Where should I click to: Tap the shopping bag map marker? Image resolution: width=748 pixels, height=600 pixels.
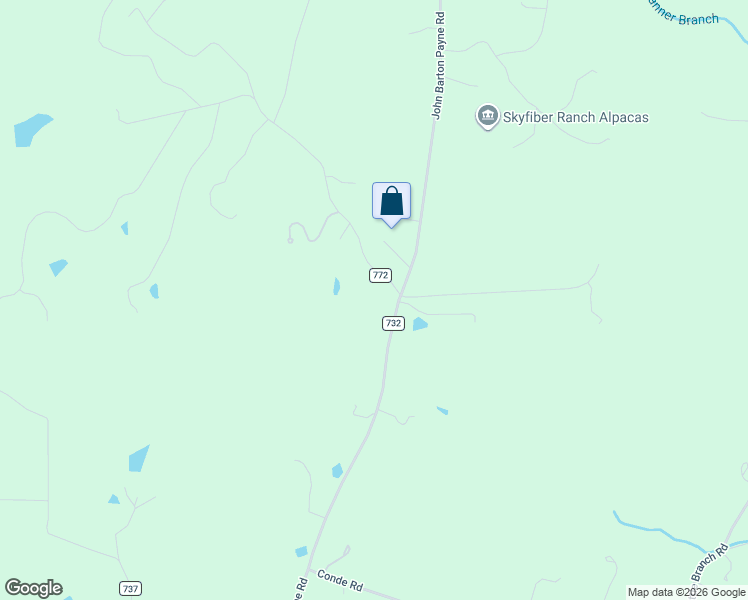[x=391, y=201]
